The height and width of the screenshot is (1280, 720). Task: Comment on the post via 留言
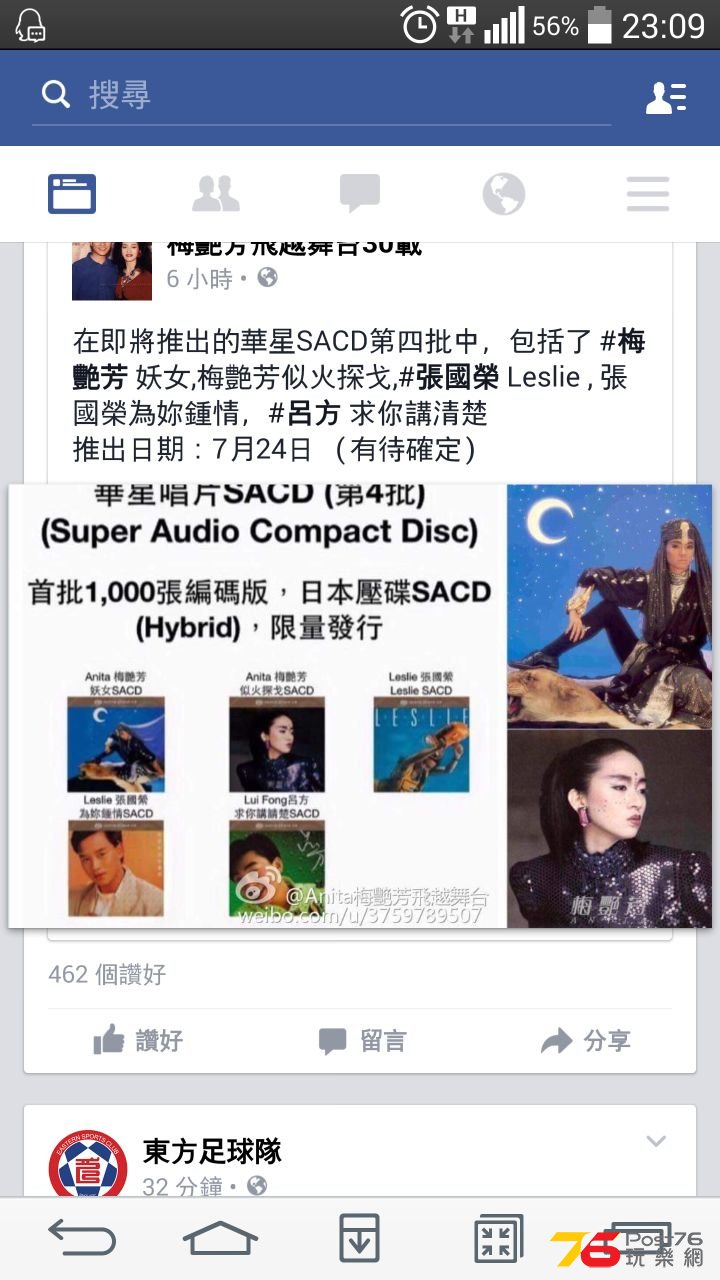tap(362, 1041)
